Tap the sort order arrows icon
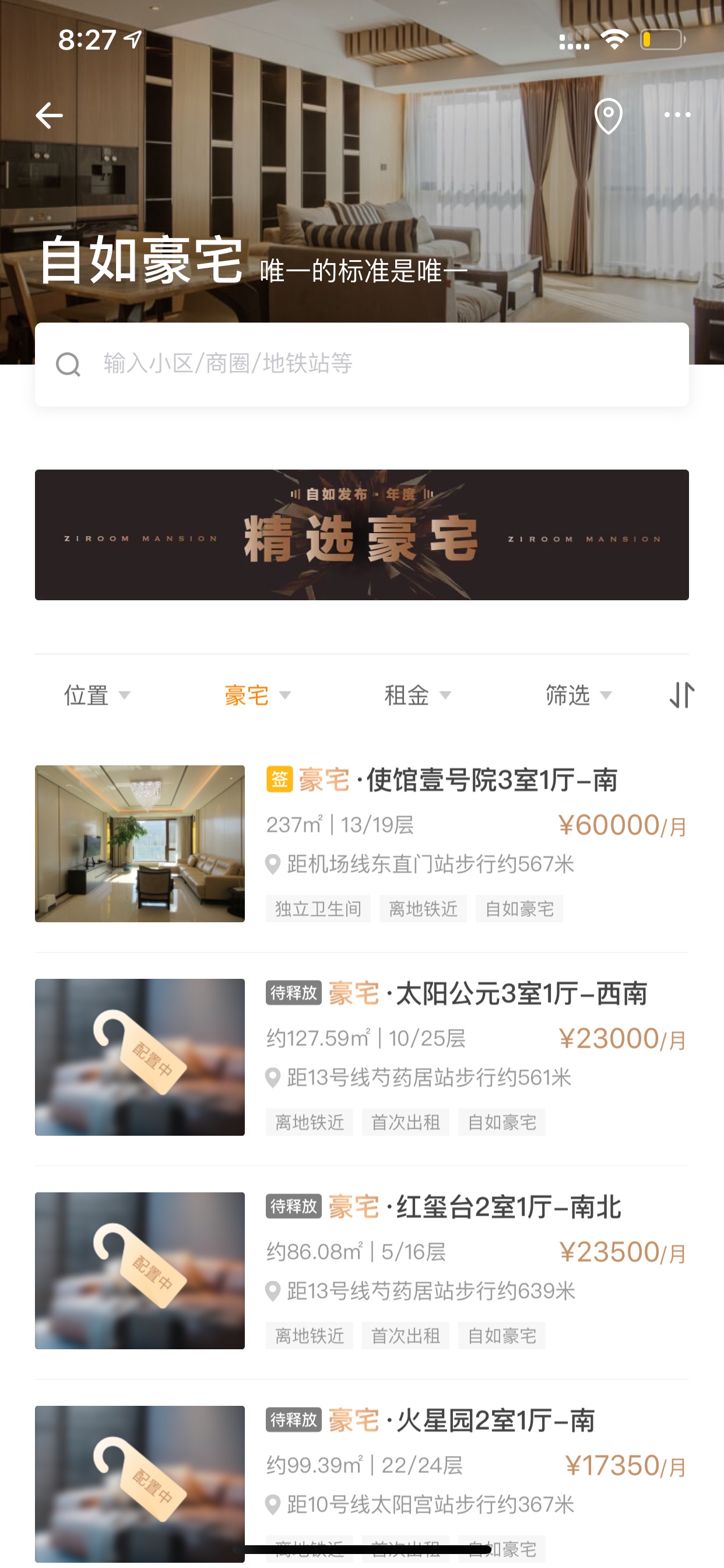 (x=681, y=695)
